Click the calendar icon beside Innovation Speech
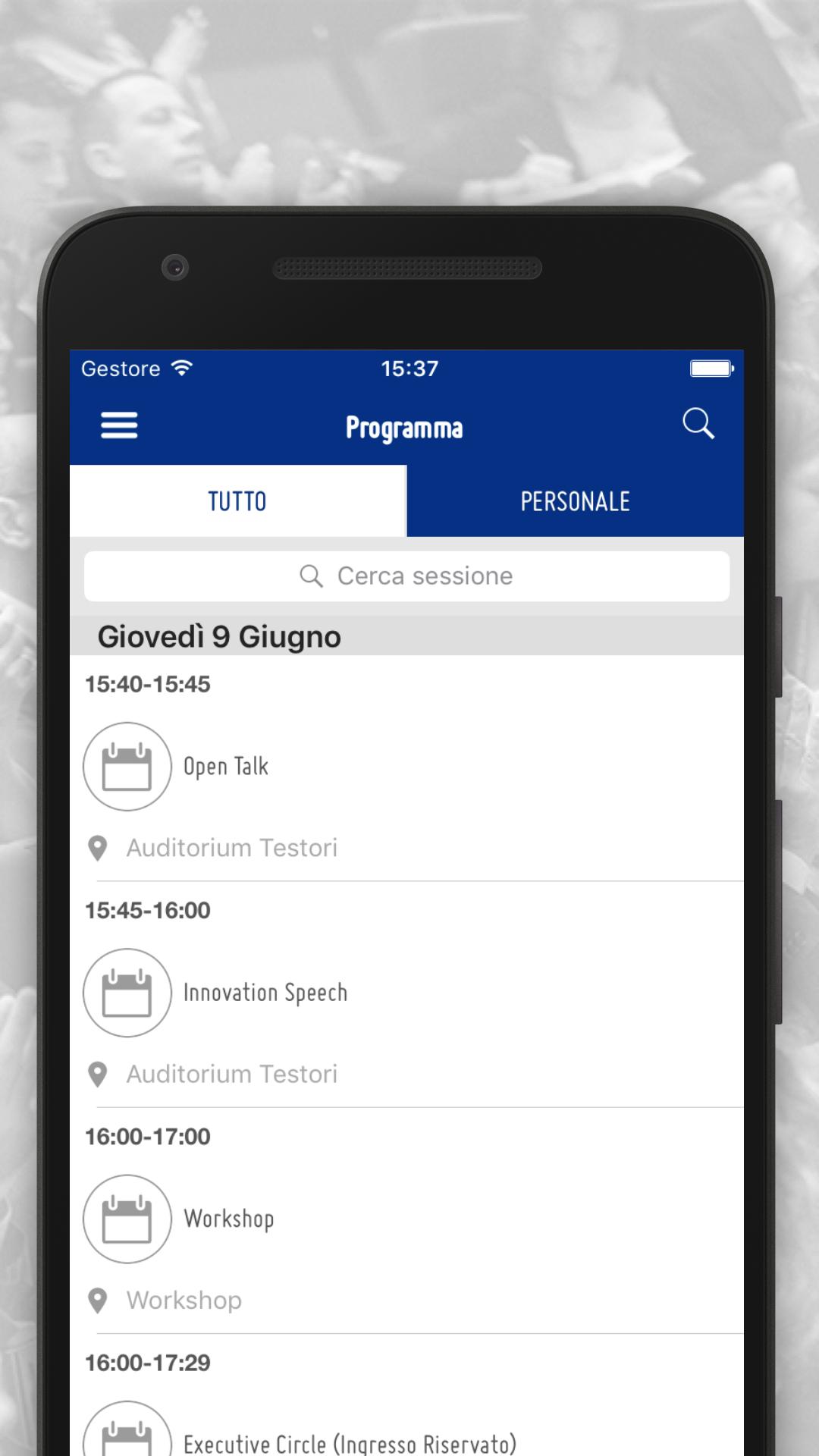The width and height of the screenshot is (819, 1456). (x=127, y=992)
